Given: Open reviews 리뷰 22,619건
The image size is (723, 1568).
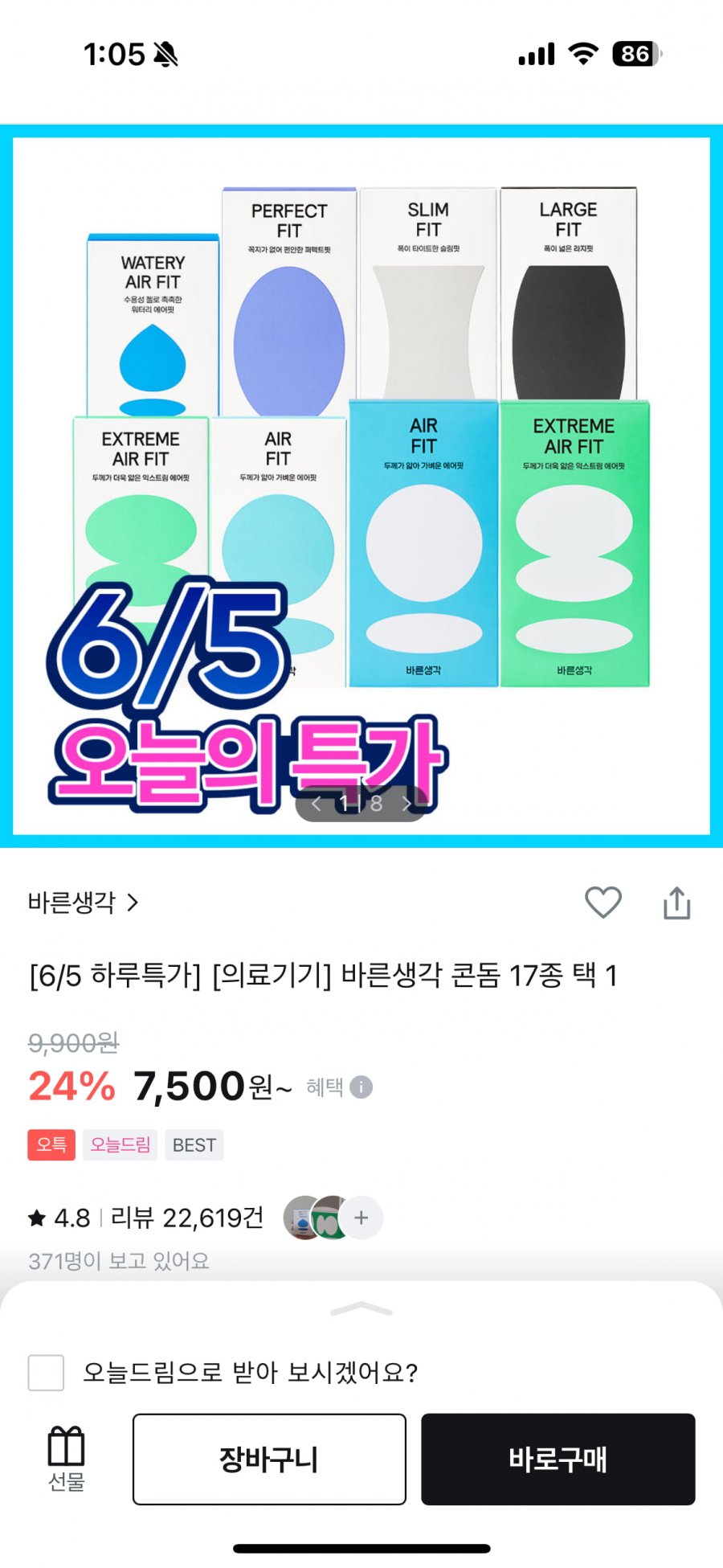Looking at the screenshot, I should click(186, 1218).
